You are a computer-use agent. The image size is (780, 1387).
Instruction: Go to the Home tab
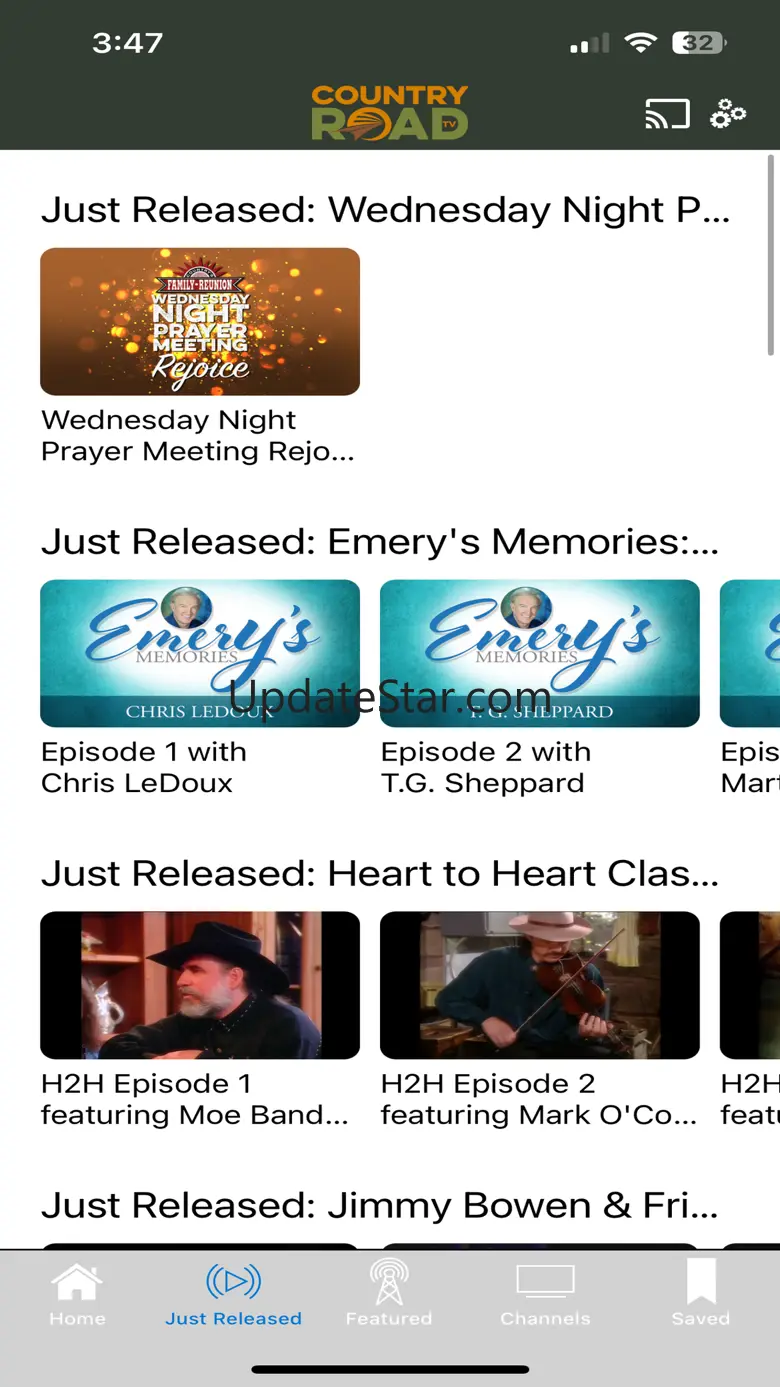pos(77,1295)
